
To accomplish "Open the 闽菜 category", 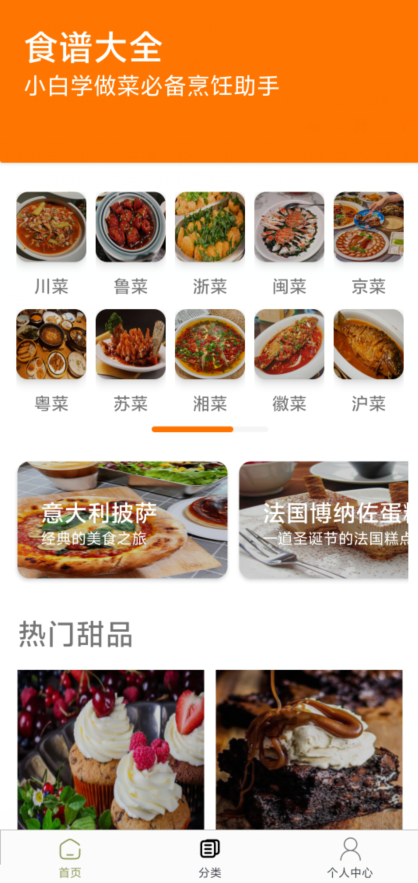I will (x=290, y=244).
